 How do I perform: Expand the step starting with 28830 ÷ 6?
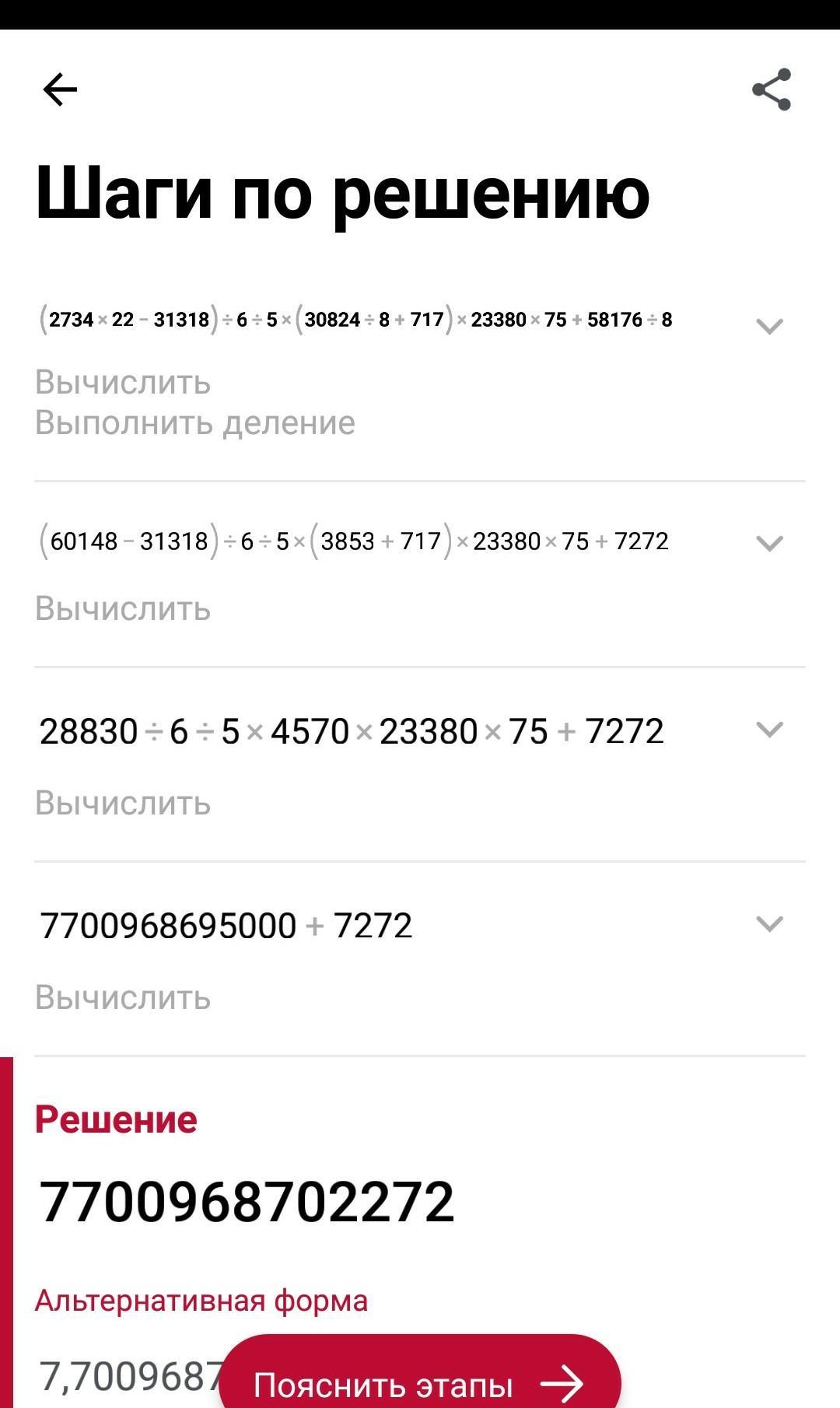769,730
